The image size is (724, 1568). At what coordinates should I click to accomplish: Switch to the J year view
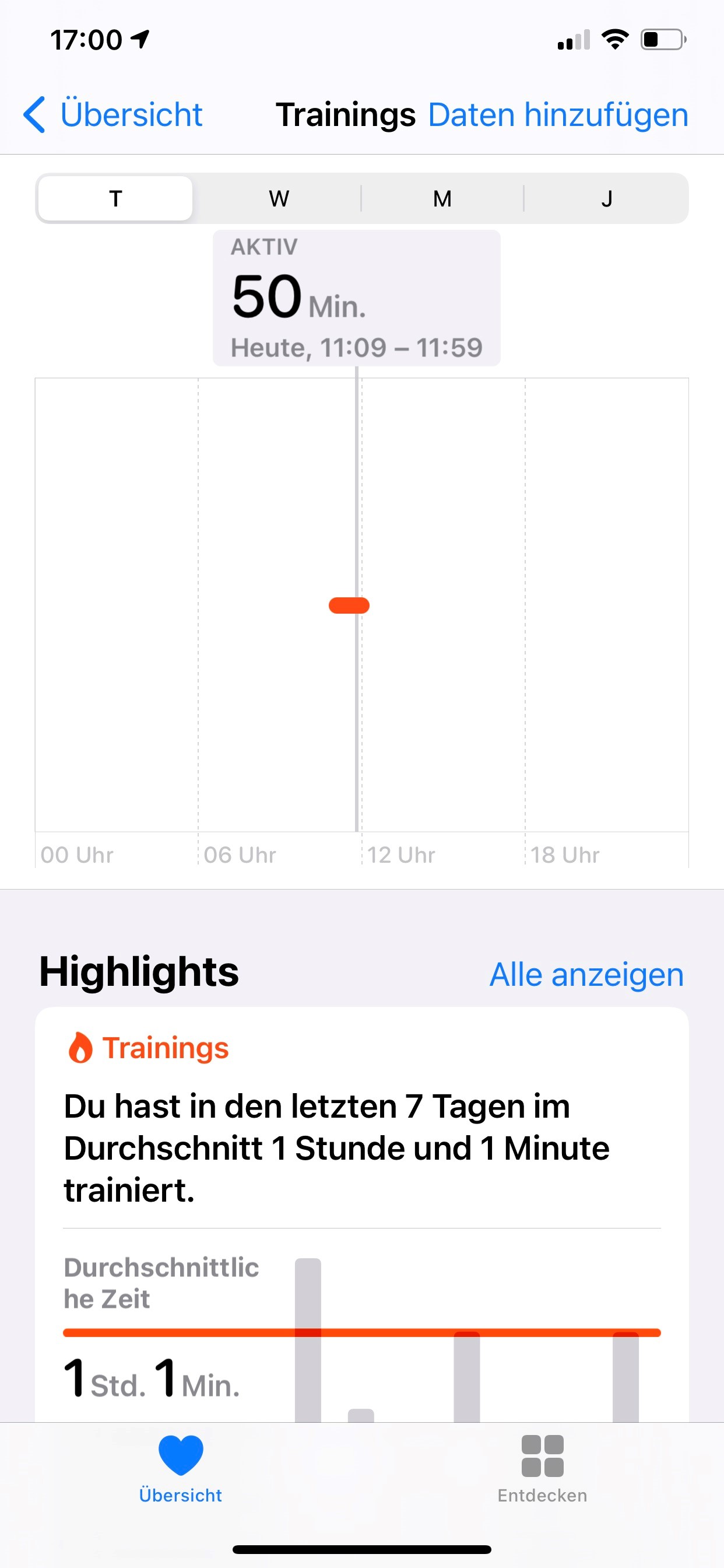pyautogui.click(x=606, y=198)
